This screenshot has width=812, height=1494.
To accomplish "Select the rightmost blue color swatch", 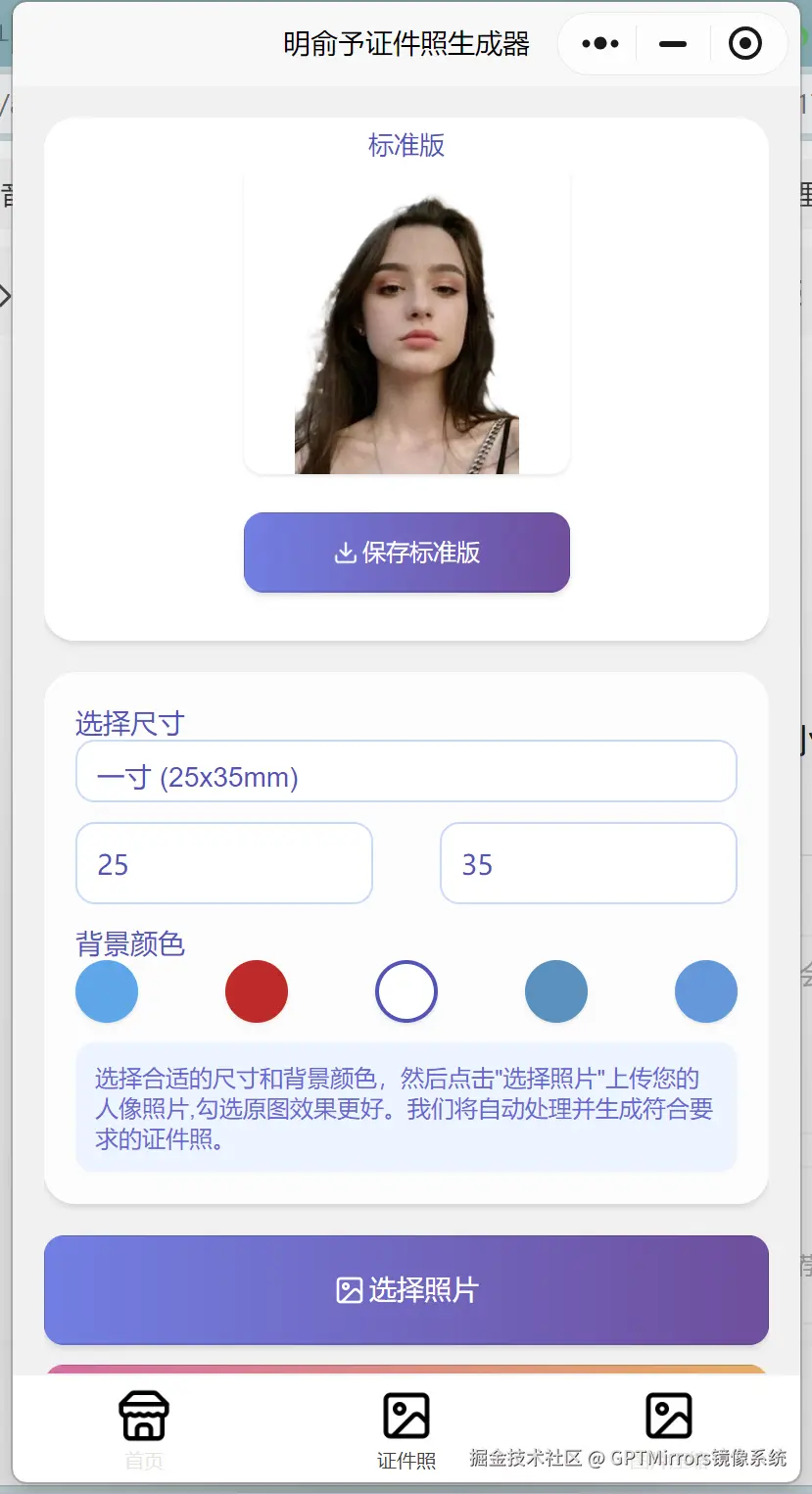I will tap(706, 991).
